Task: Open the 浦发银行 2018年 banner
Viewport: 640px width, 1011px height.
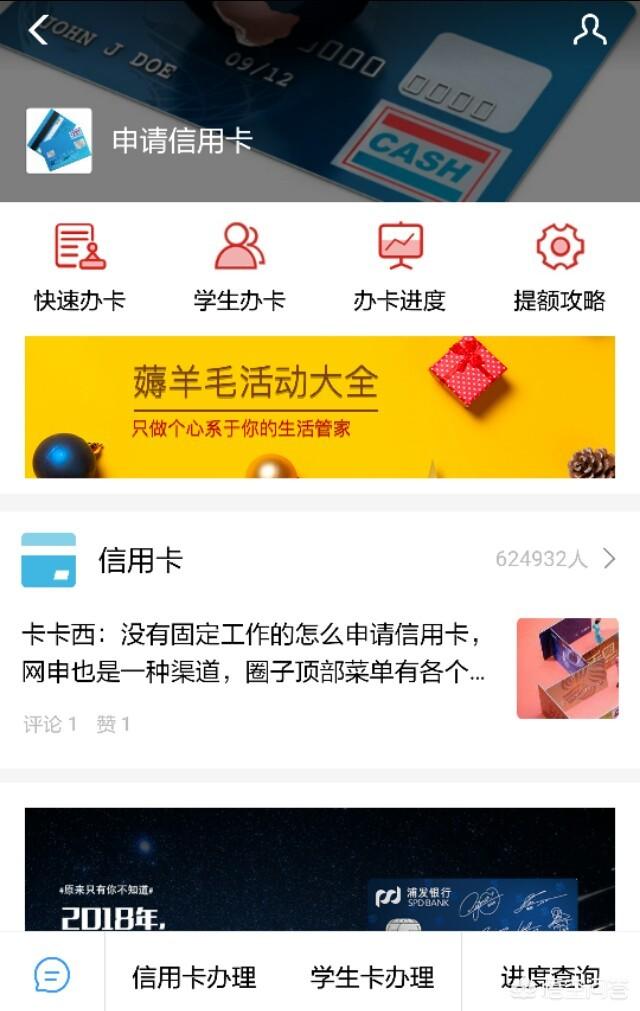Action: [320, 868]
